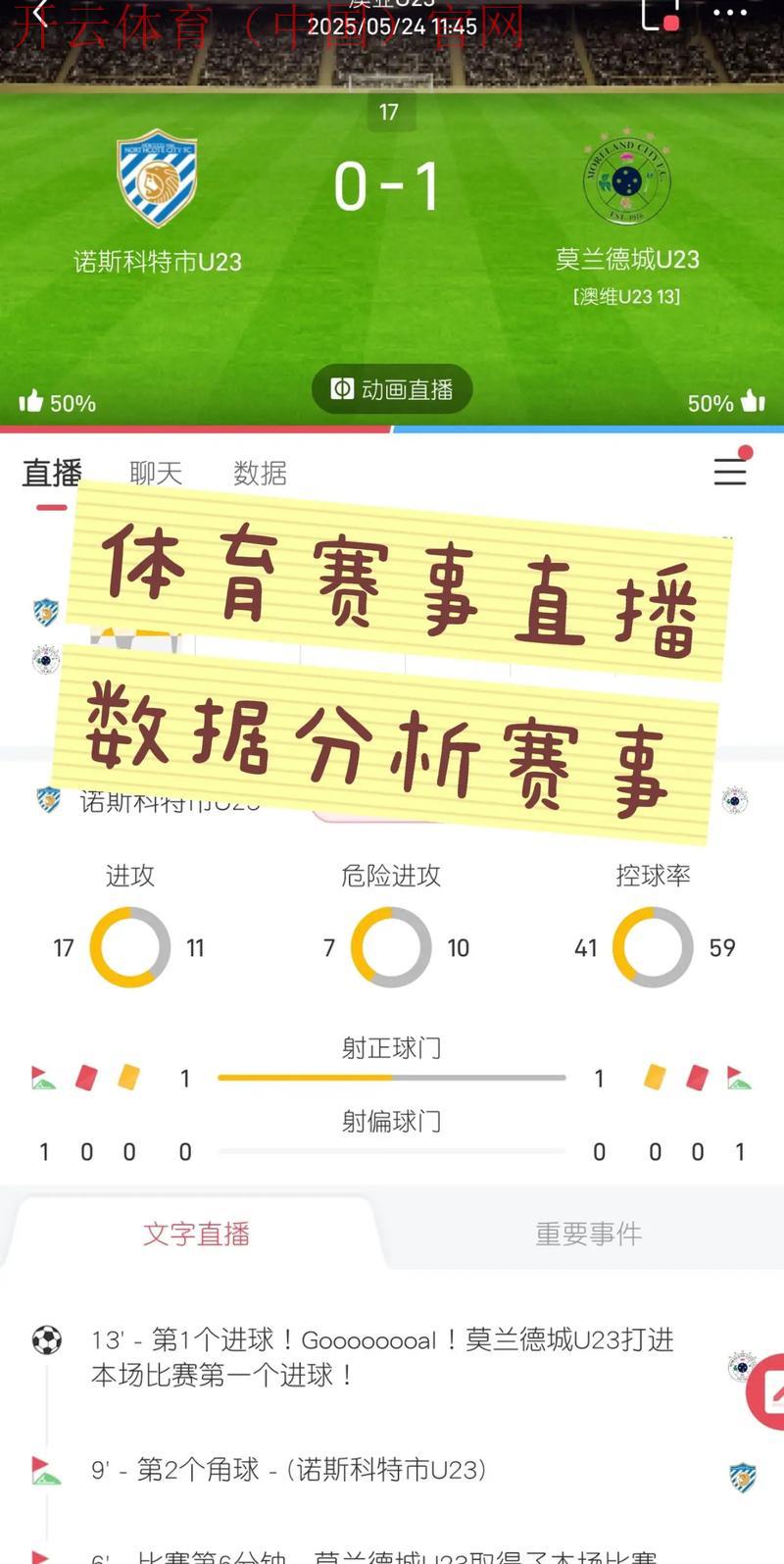Open the hamburger menu with red notification dot
This screenshot has height=1564, width=784.
point(729,472)
